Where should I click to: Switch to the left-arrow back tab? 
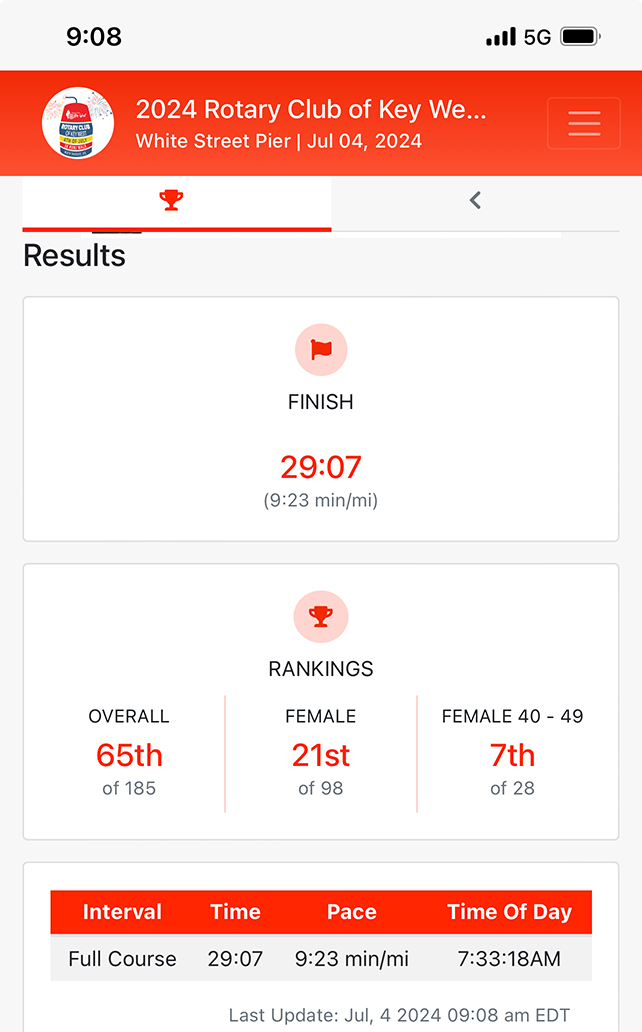coord(475,201)
